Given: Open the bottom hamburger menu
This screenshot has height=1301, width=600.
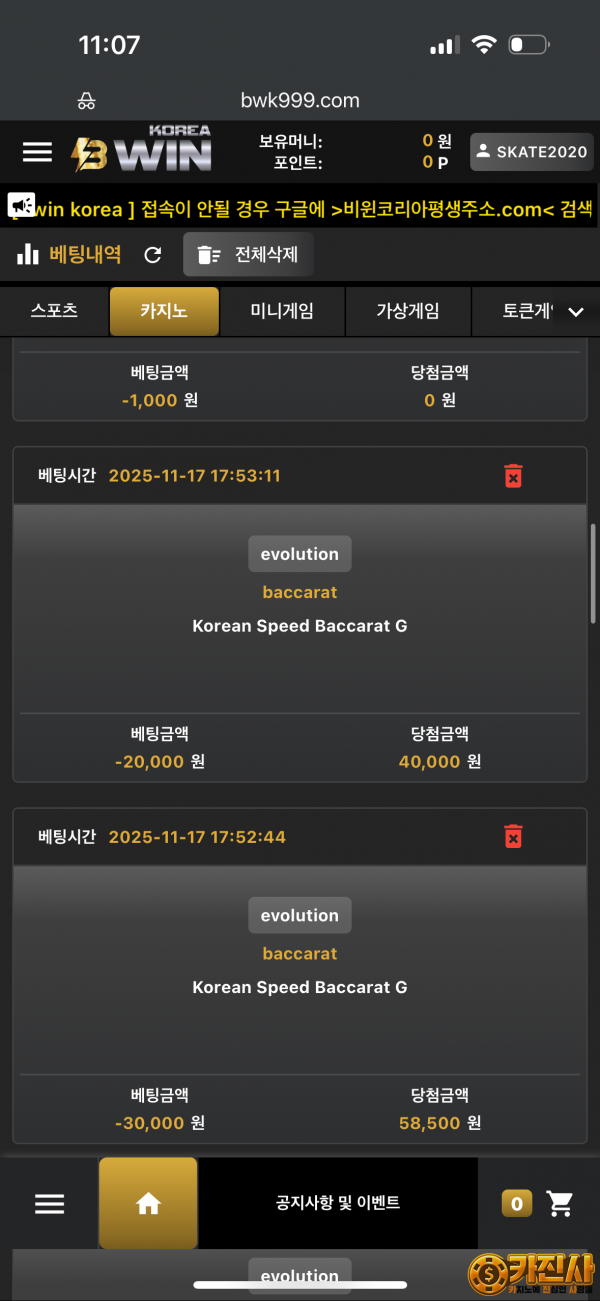Looking at the screenshot, I should (49, 1204).
